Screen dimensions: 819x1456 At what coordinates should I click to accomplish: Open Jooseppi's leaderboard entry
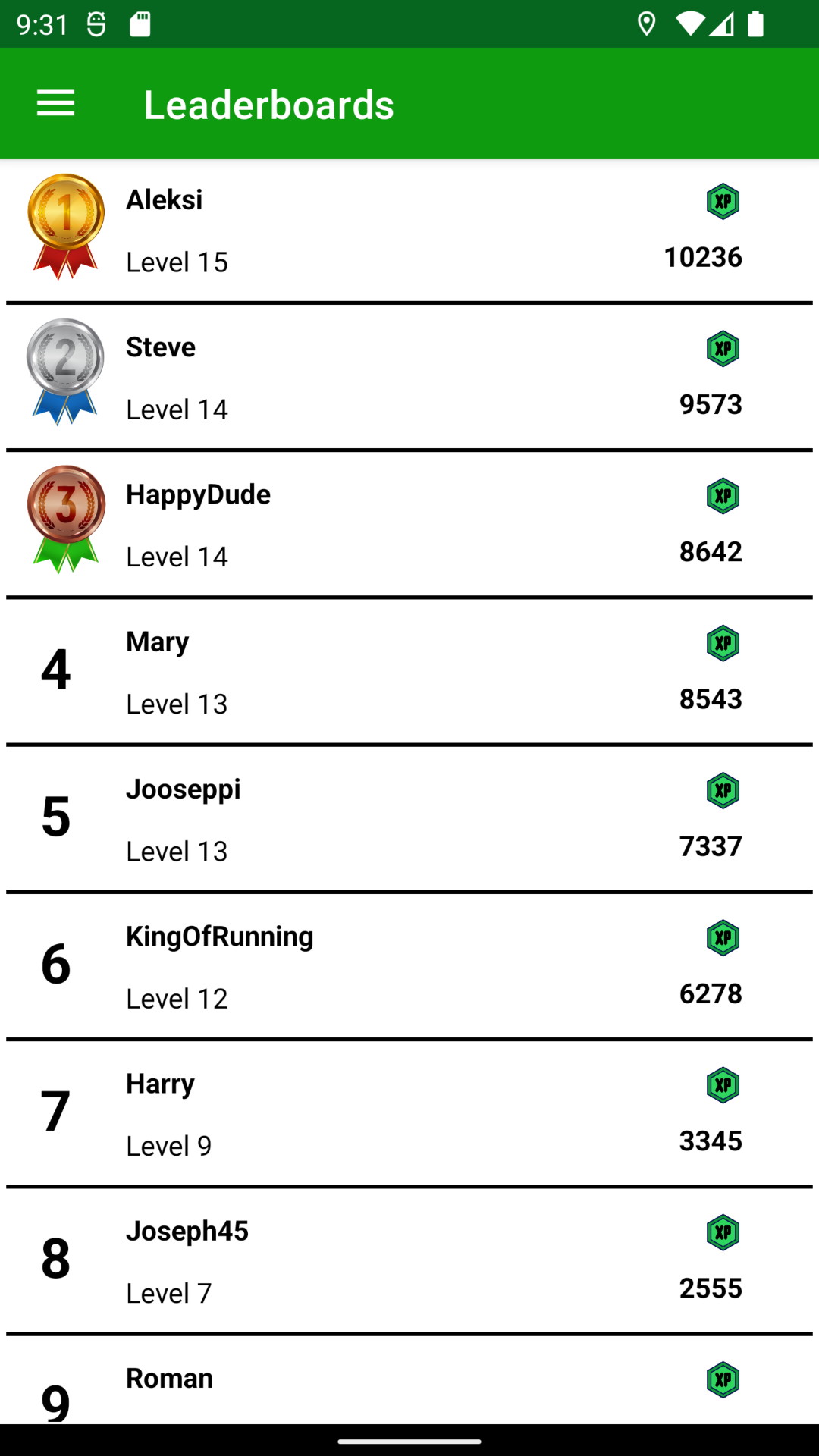(409, 818)
